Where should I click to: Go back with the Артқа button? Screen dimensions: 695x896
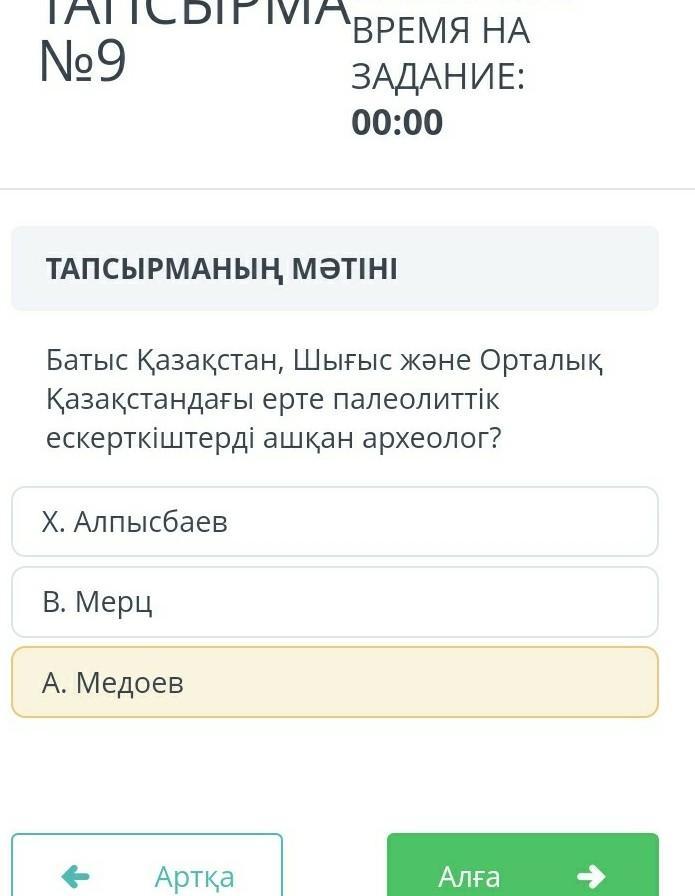pos(147,866)
